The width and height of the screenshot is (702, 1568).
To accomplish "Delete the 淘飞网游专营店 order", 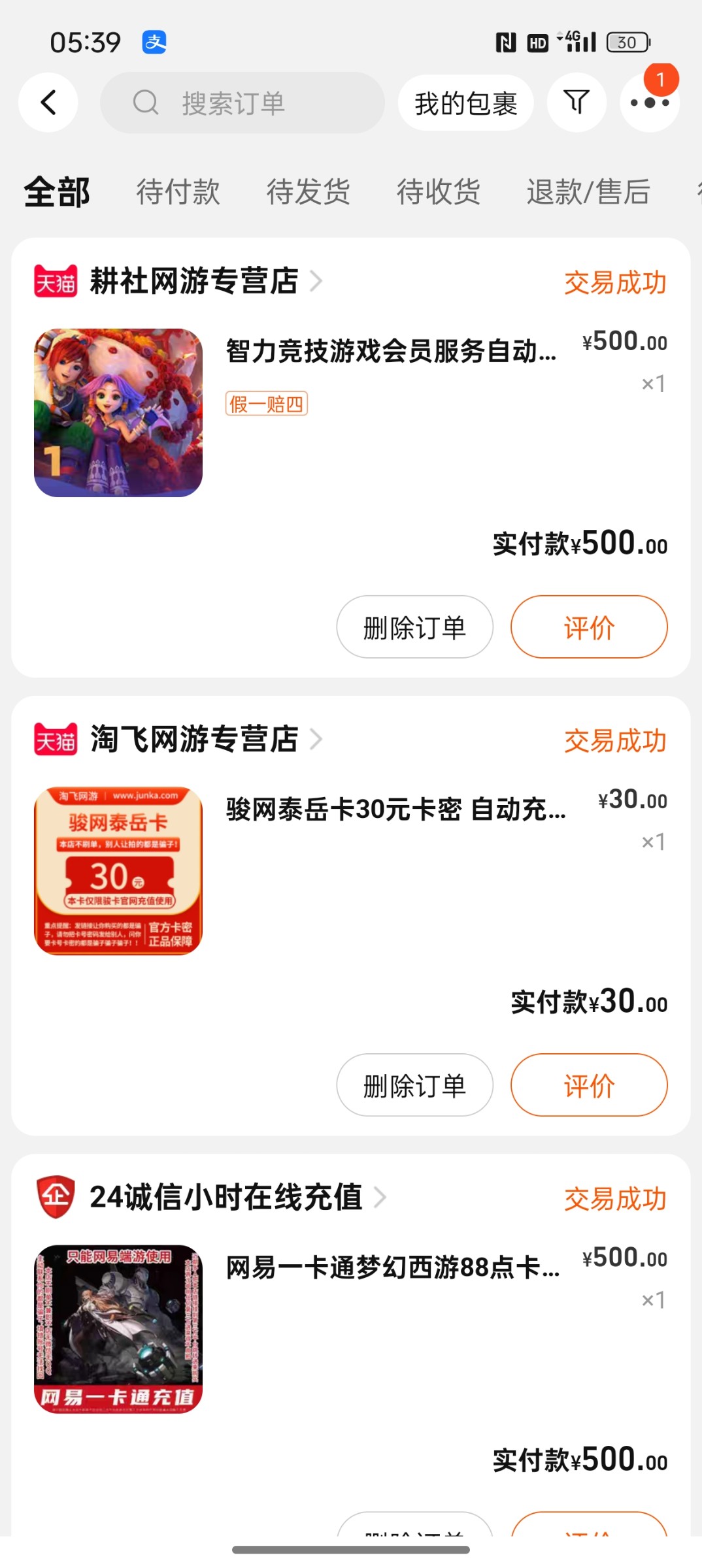I will [414, 1085].
